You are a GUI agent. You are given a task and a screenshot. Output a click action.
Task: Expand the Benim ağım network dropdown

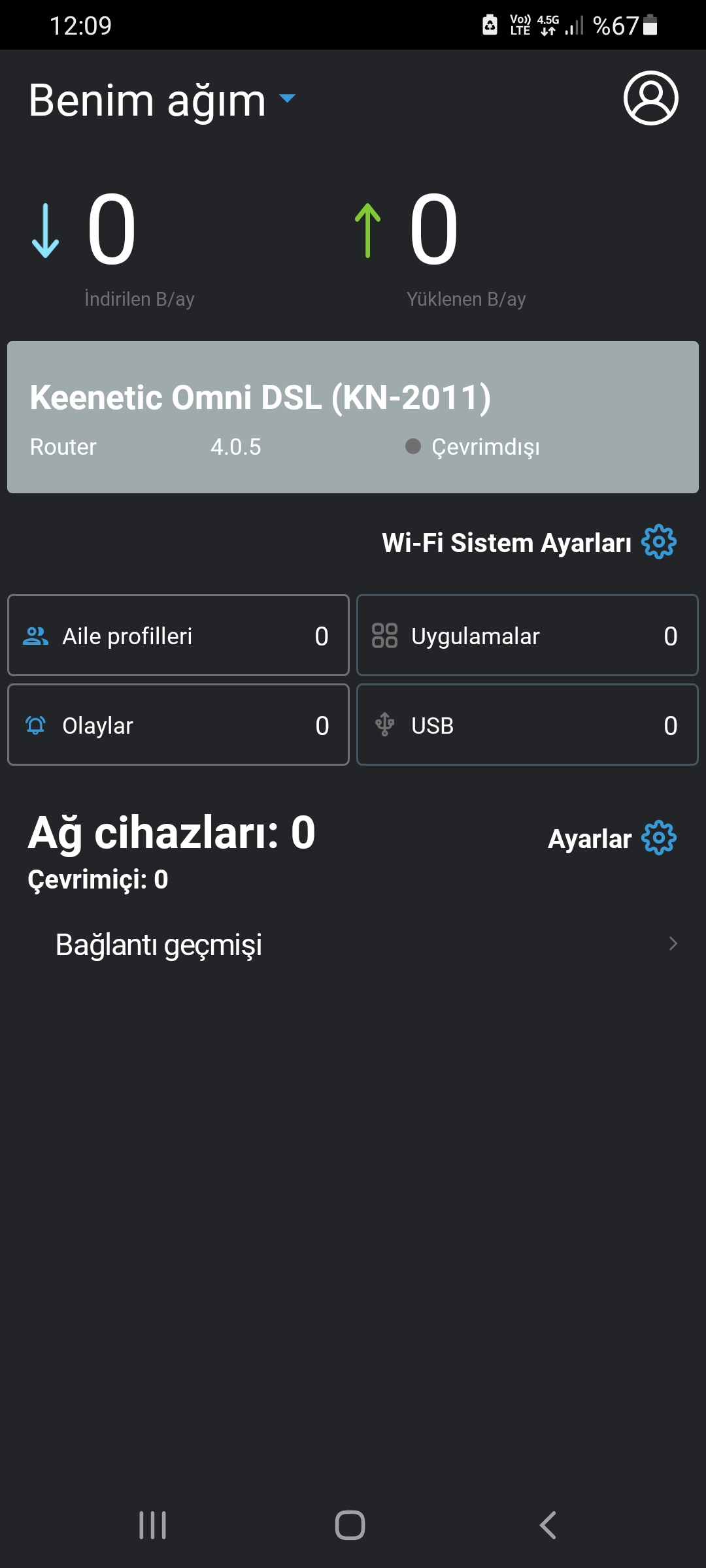coord(162,101)
